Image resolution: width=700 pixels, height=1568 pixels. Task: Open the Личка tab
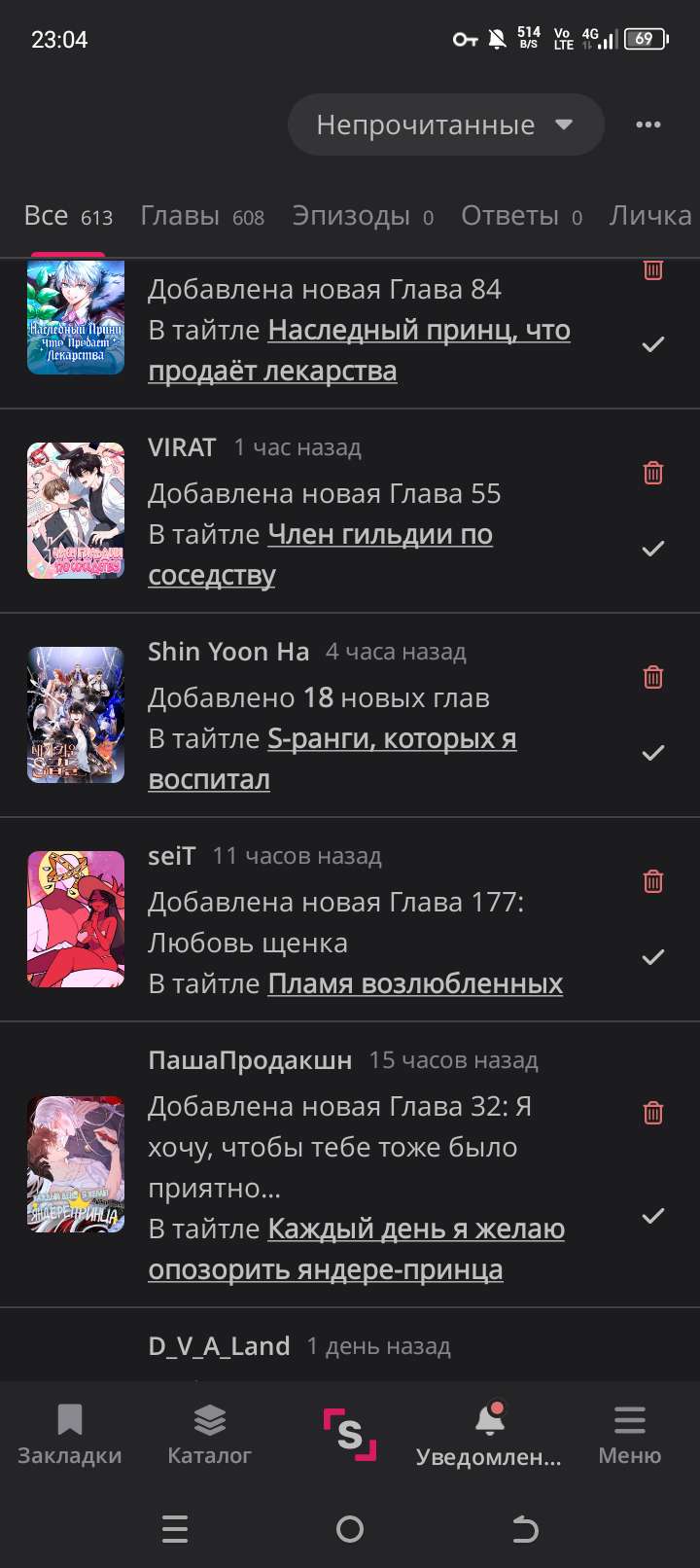pyautogui.click(x=649, y=216)
